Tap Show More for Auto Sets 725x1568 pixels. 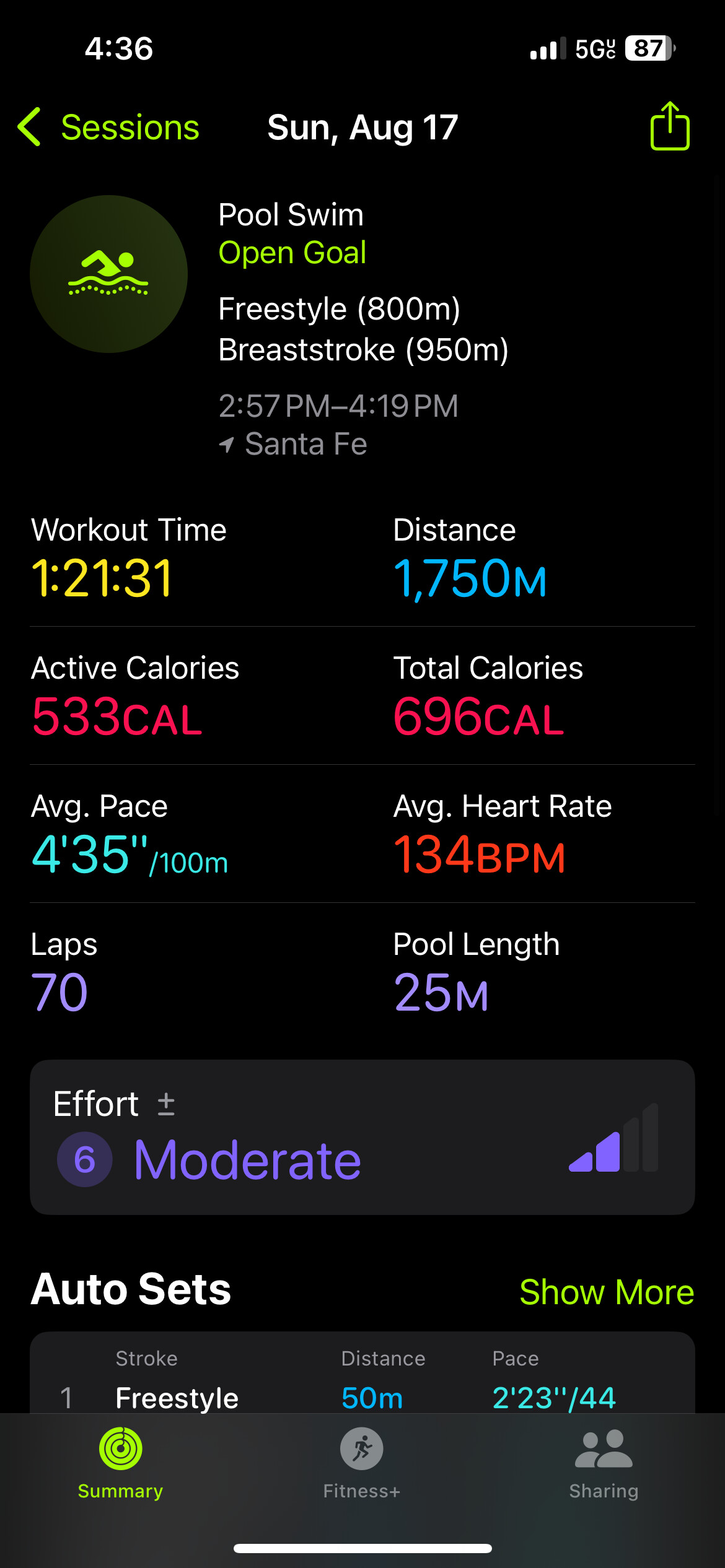[607, 1292]
